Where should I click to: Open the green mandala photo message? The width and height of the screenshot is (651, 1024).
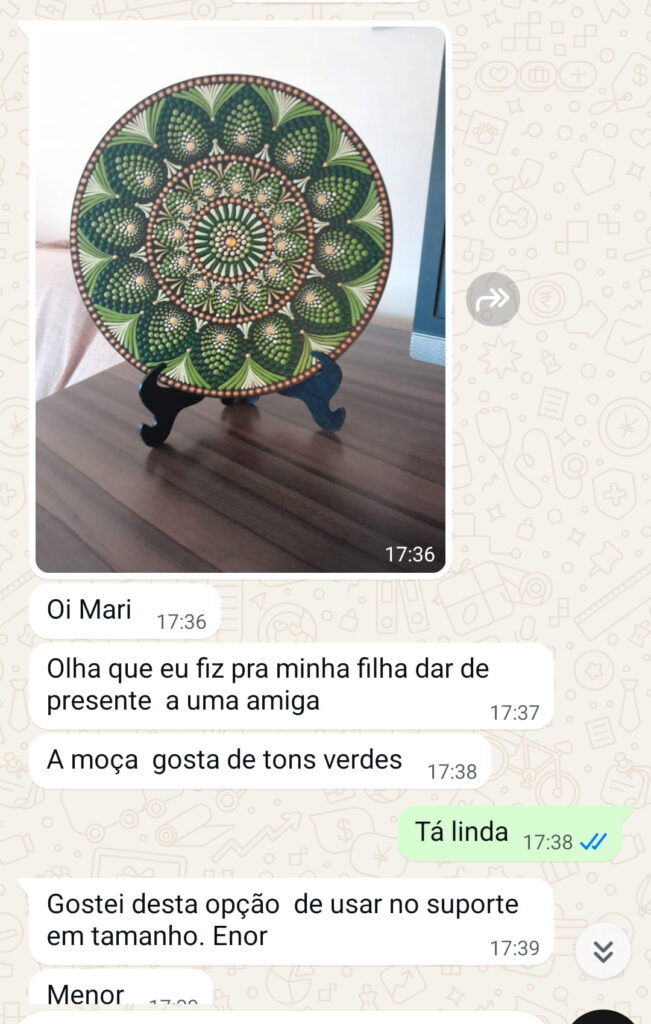(x=240, y=298)
